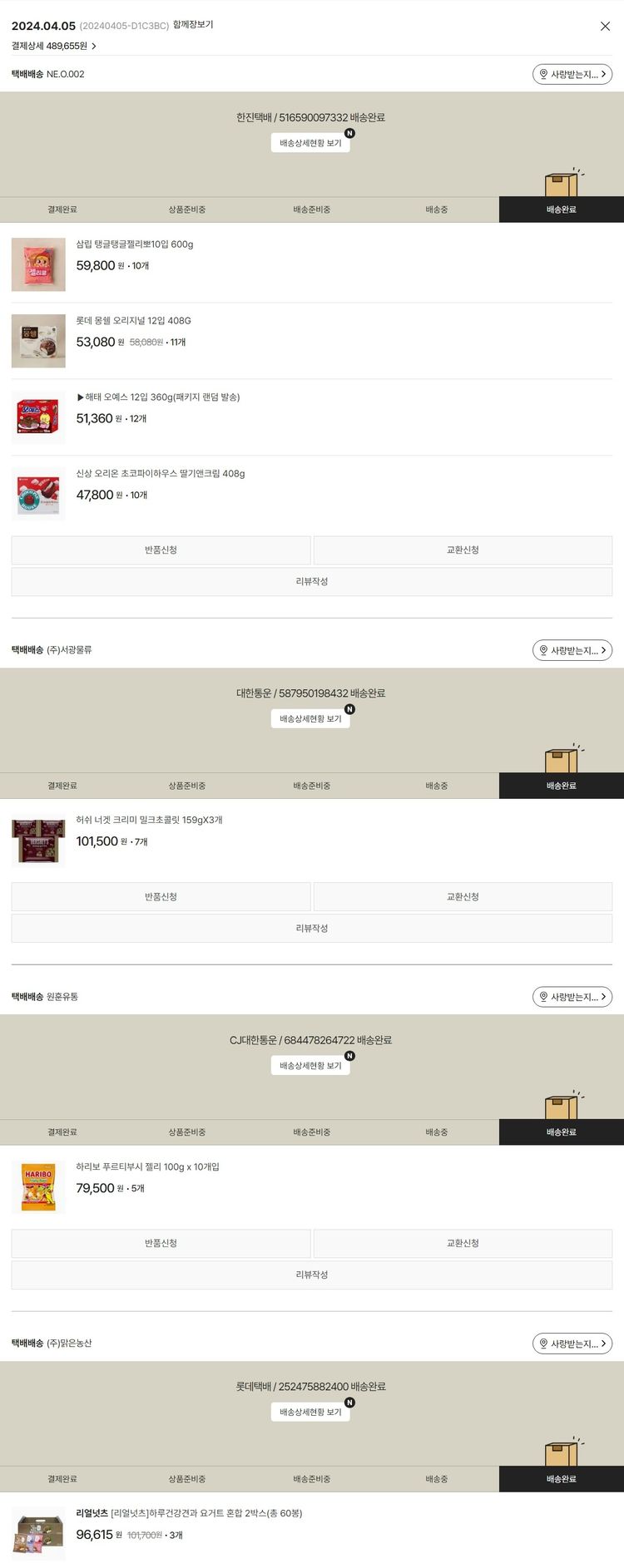Open recipient chip for NE.O.002 shipment
Image resolution: width=624 pixels, height=1568 pixels.
coord(572,74)
